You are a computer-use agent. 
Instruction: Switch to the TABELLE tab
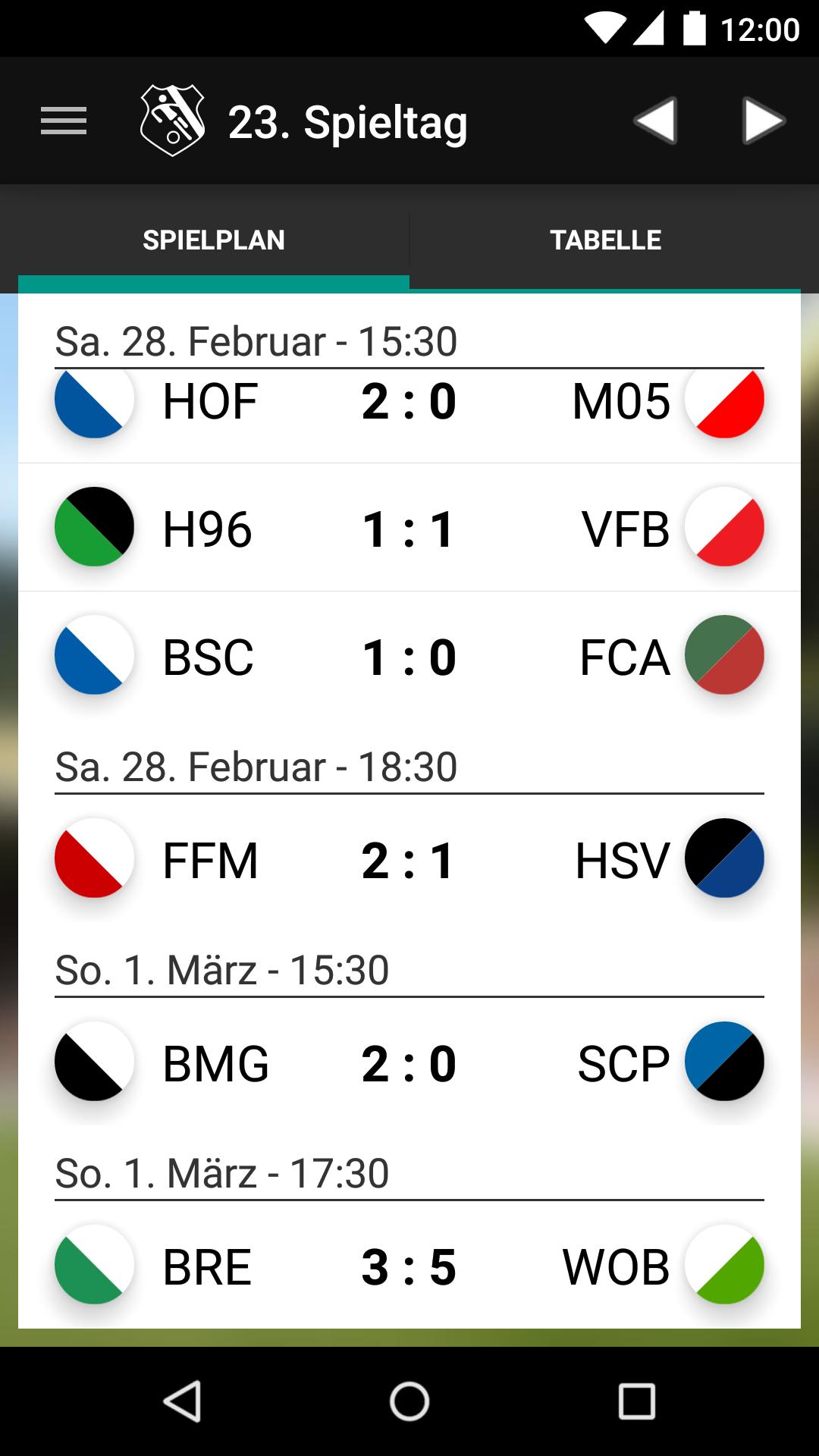pos(606,240)
